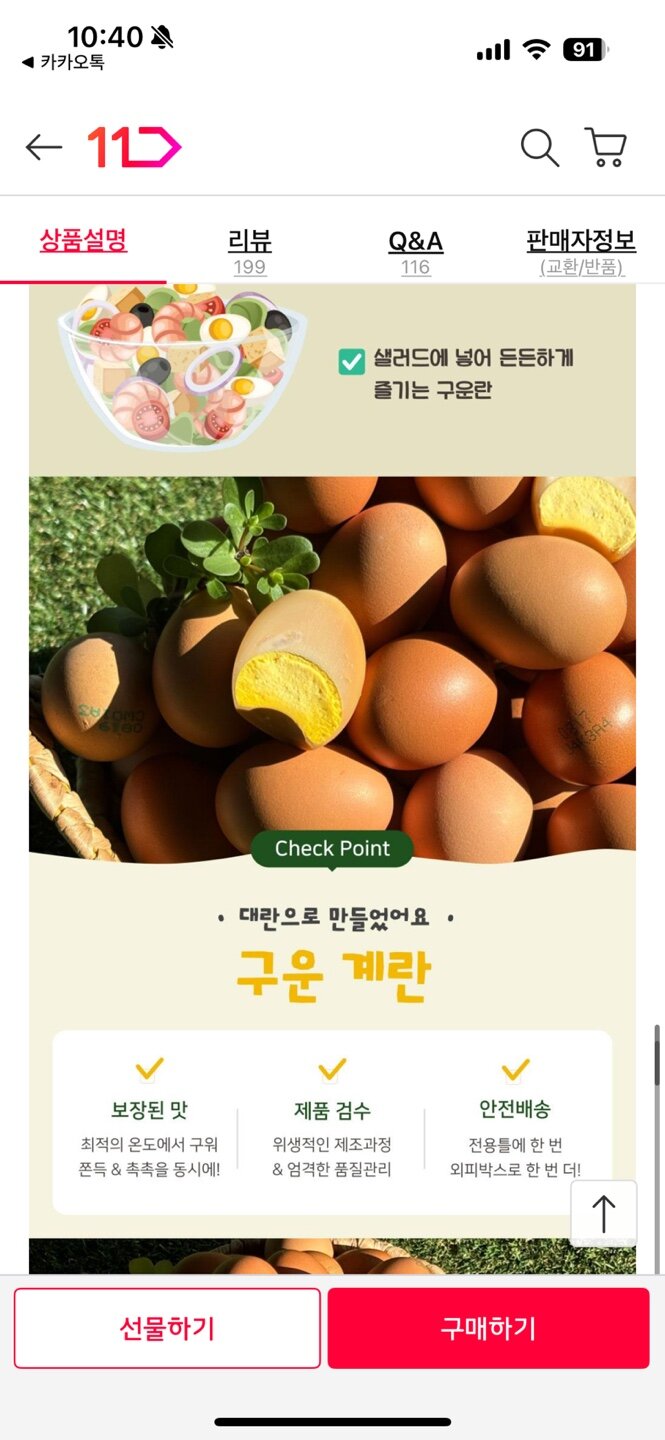Viewport: 665px width, 1440px height.
Task: Select the 상품설명 tab
Action: click(x=83, y=241)
